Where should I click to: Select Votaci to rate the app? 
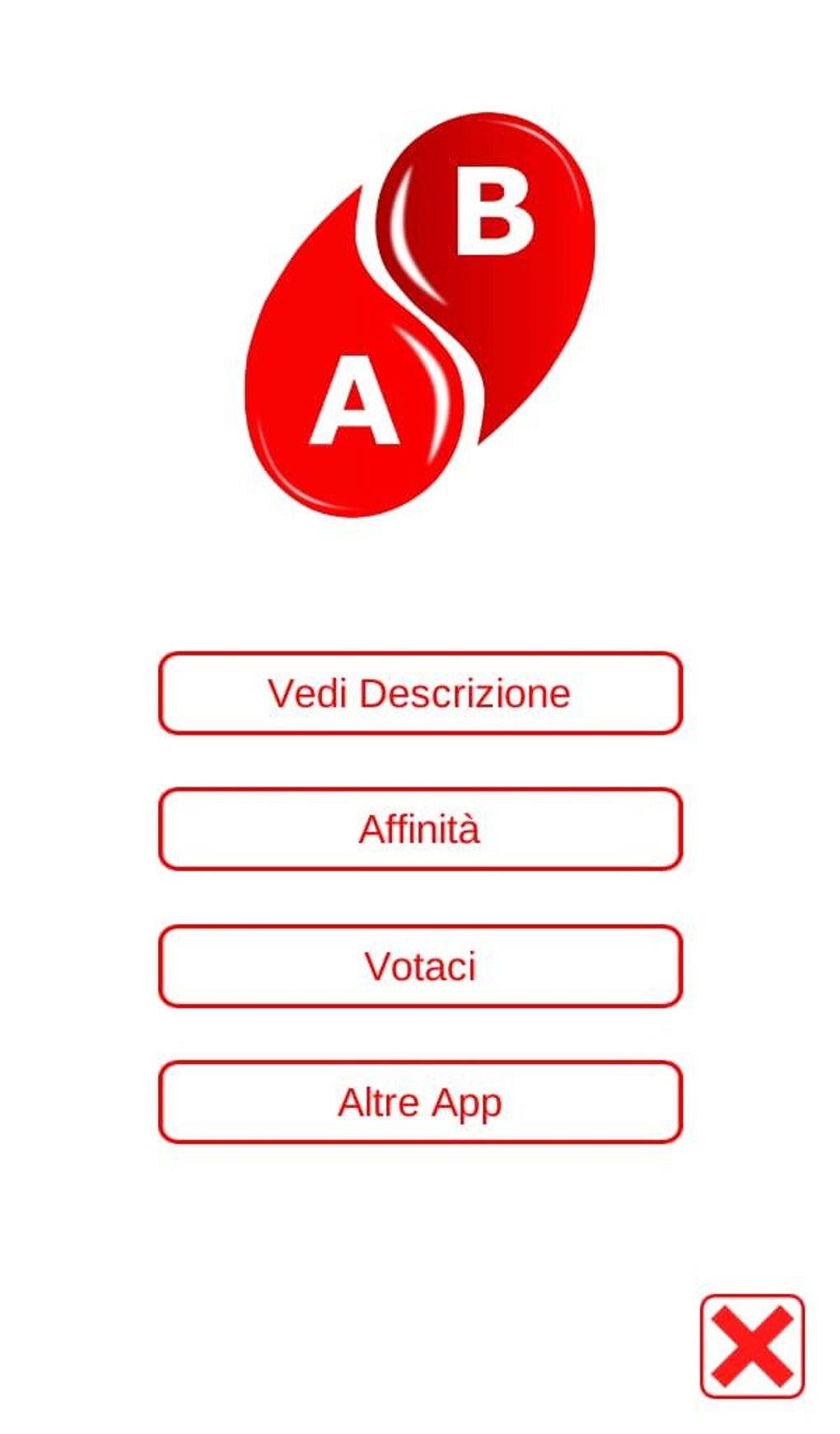[x=420, y=965]
